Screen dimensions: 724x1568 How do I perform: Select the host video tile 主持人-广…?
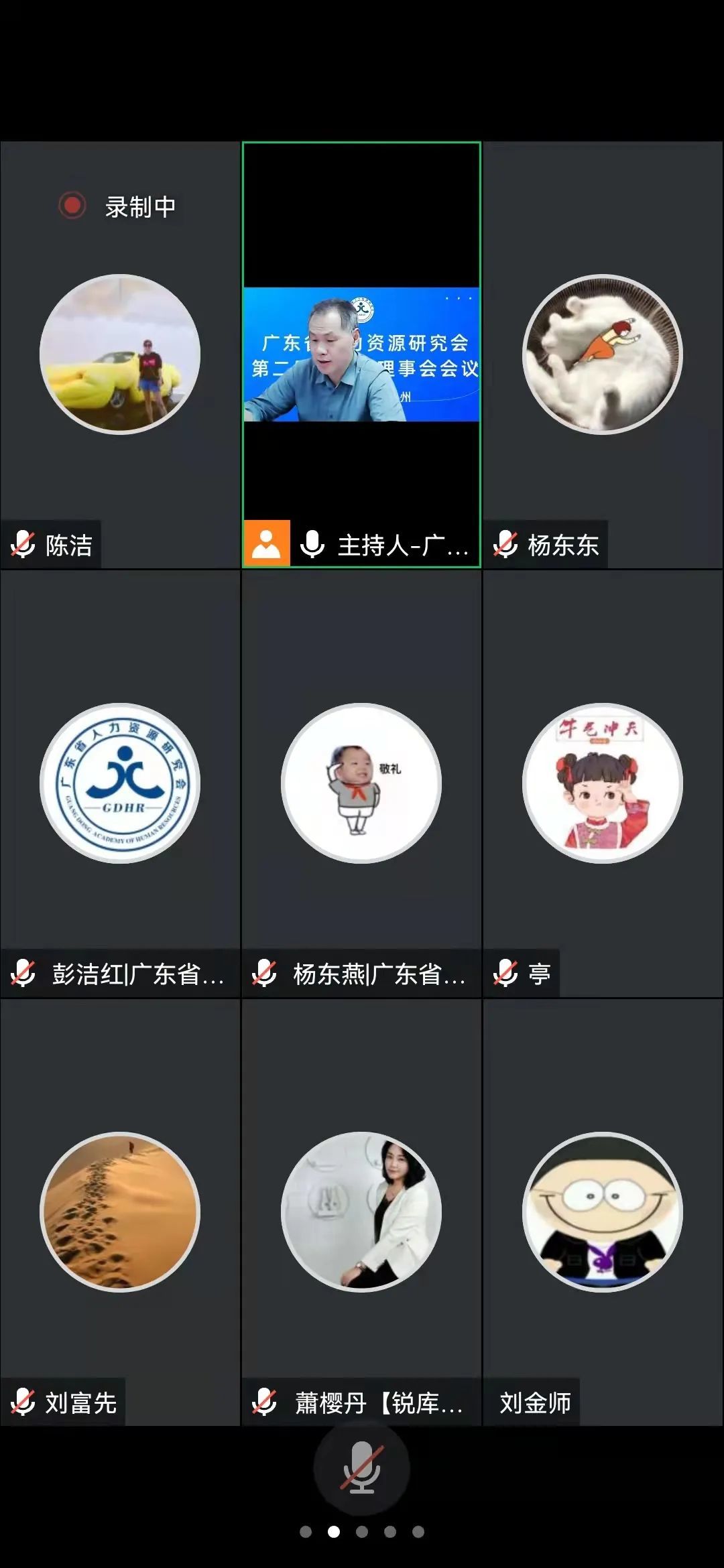coord(361,354)
